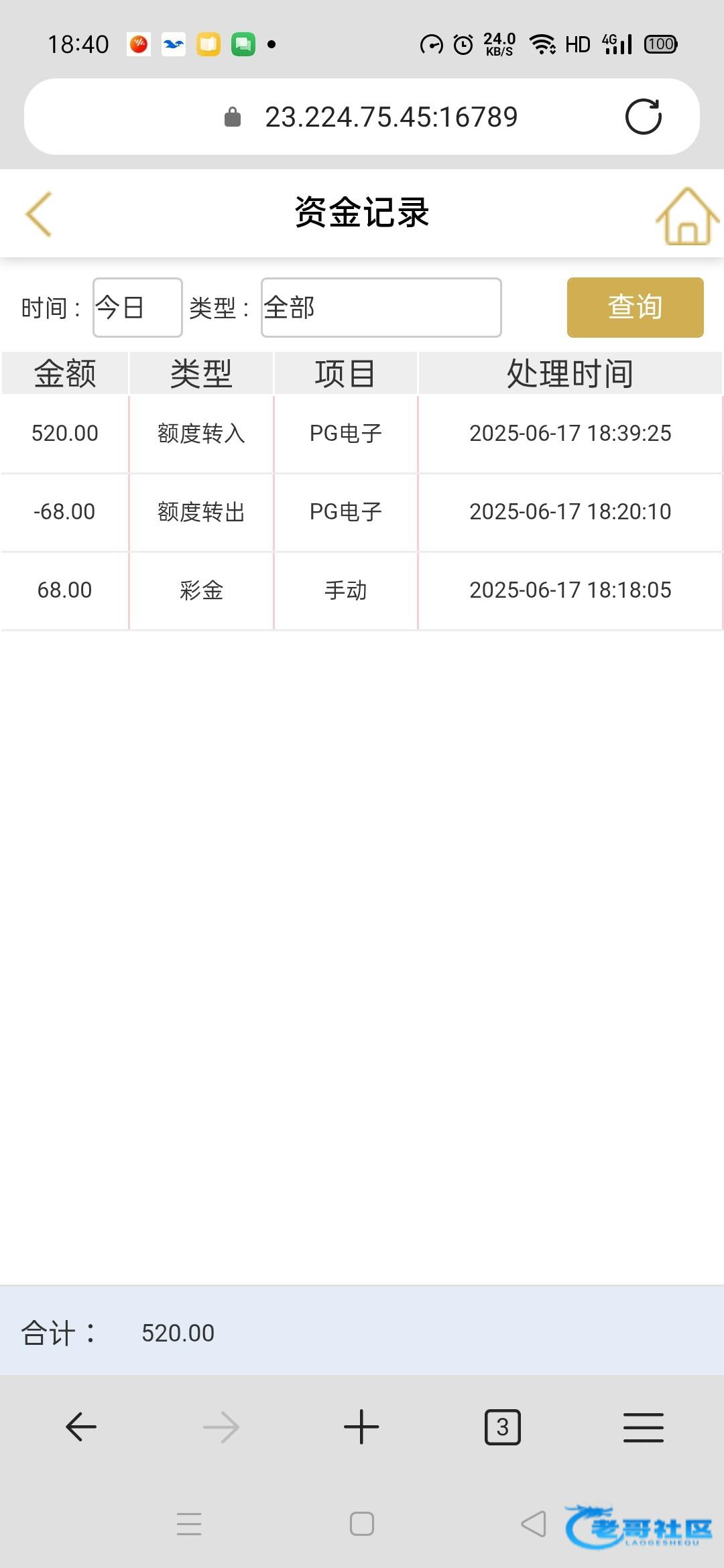Go back with the browser back arrow

coord(81,1427)
